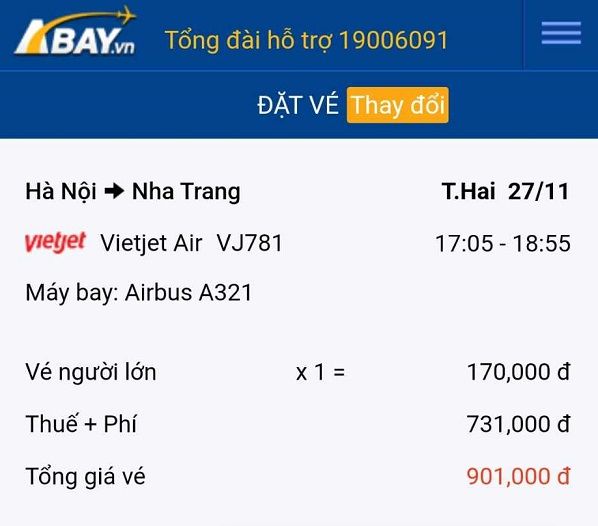Open the hamburger menu
Viewport: 598px width, 526px height.
tap(561, 33)
